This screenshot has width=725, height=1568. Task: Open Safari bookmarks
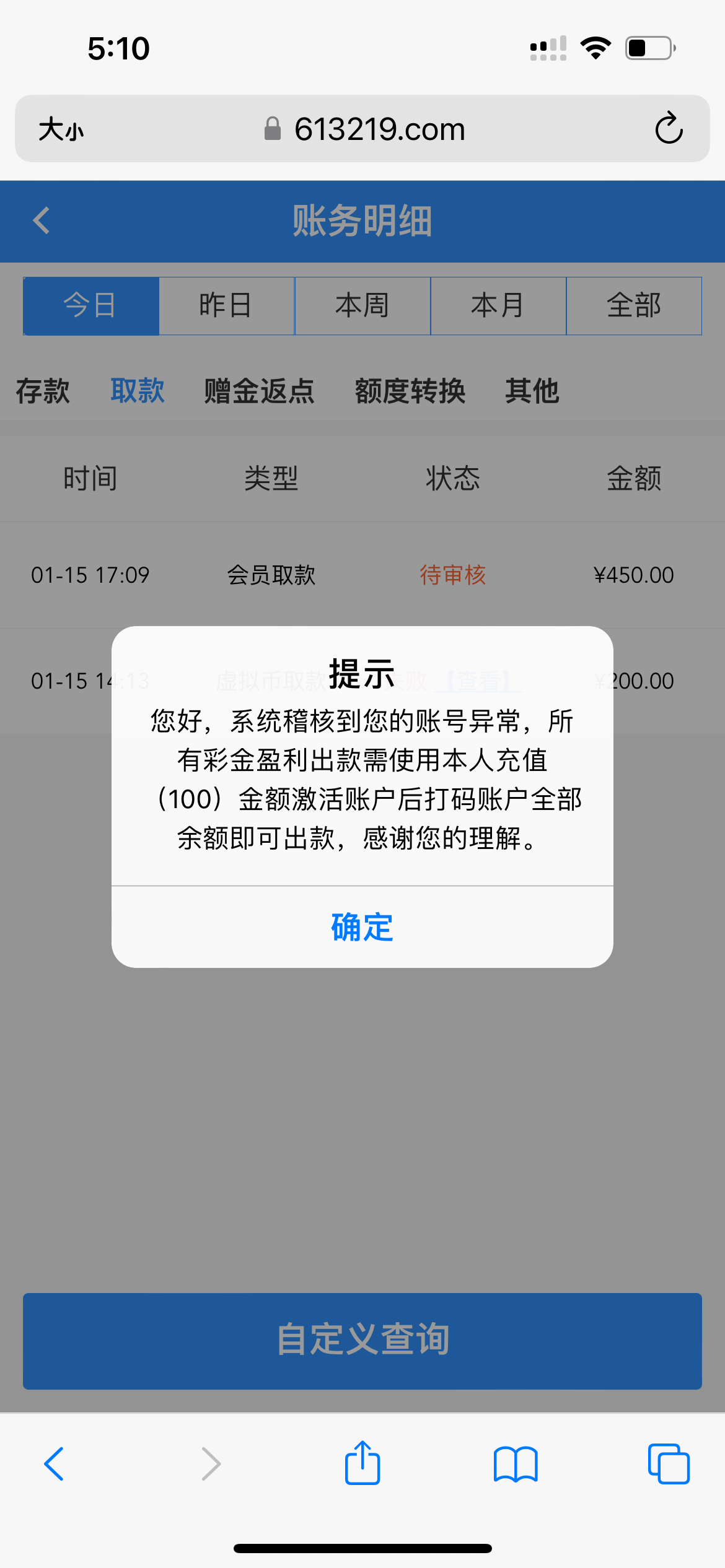[x=516, y=1464]
